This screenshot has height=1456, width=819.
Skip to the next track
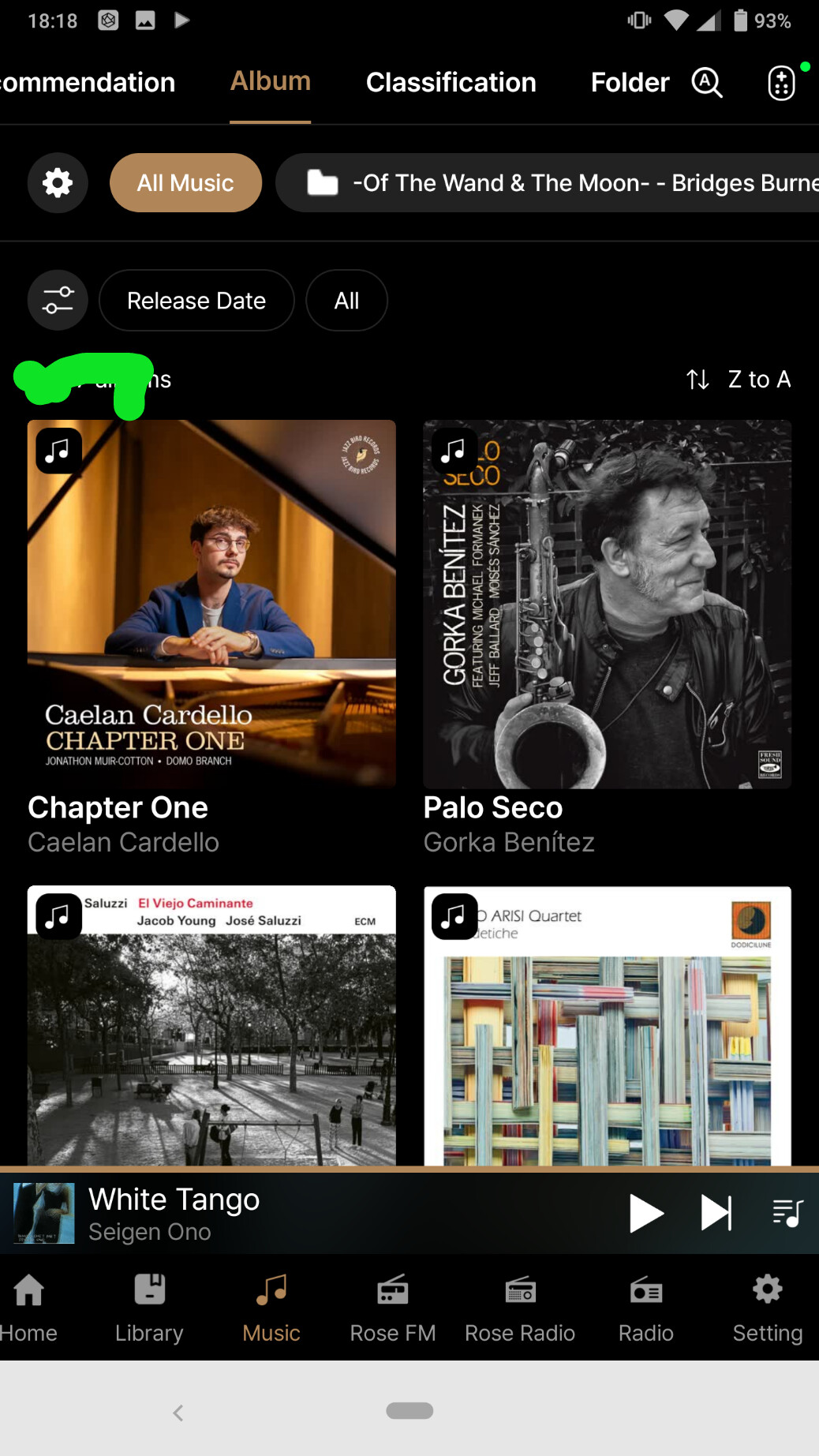pos(716,1213)
